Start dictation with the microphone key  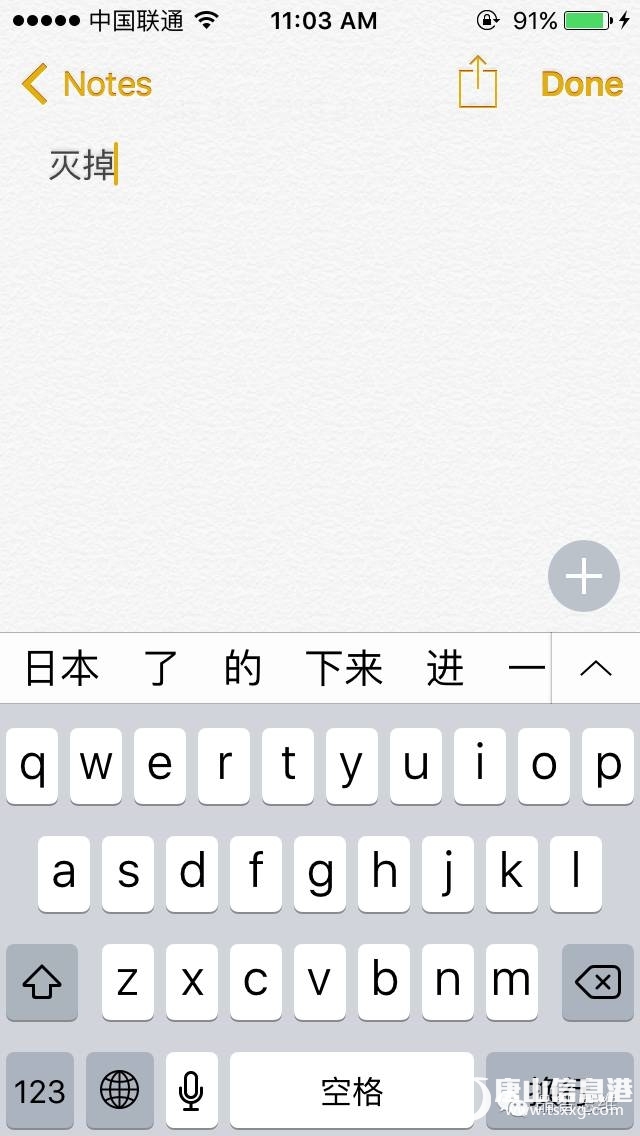click(x=192, y=1091)
